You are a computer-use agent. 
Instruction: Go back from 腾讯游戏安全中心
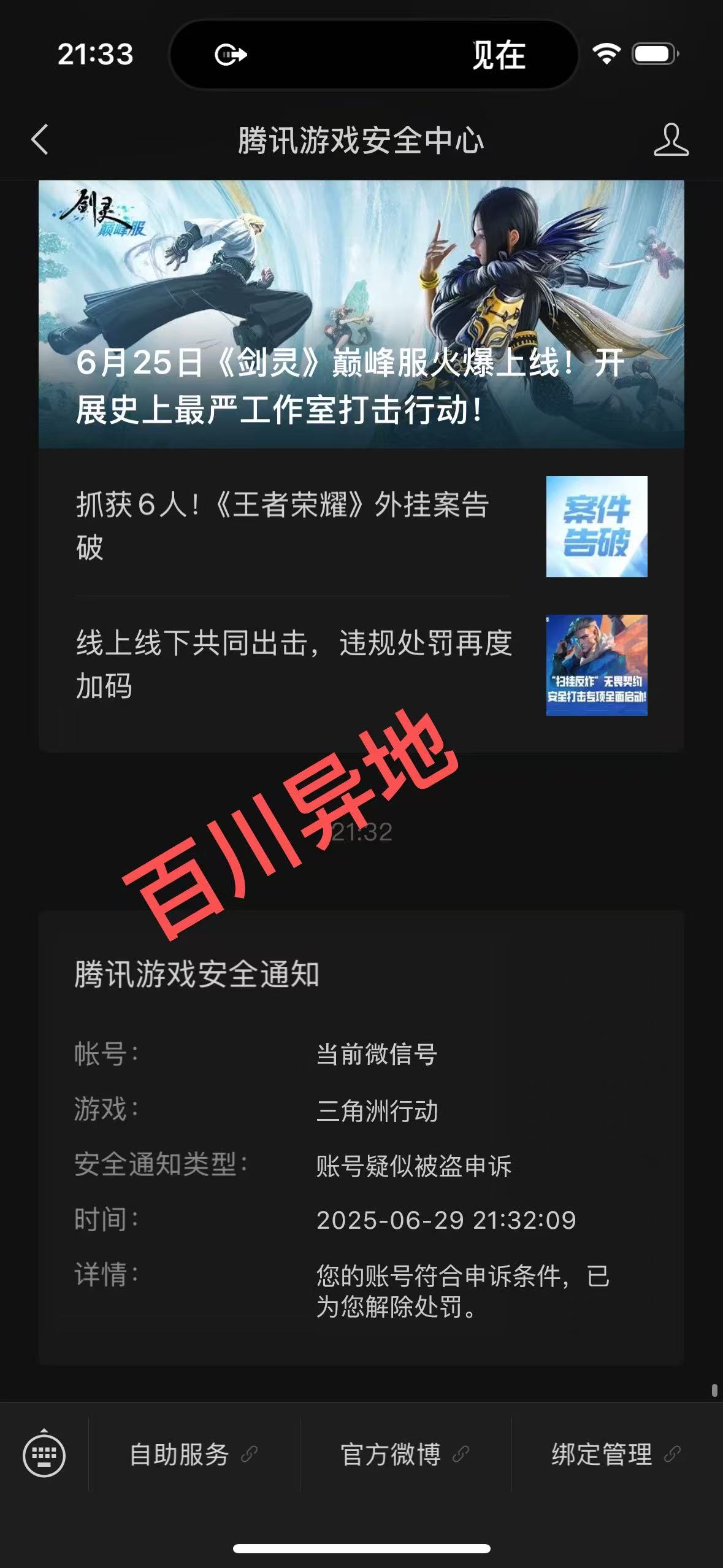click(40, 139)
